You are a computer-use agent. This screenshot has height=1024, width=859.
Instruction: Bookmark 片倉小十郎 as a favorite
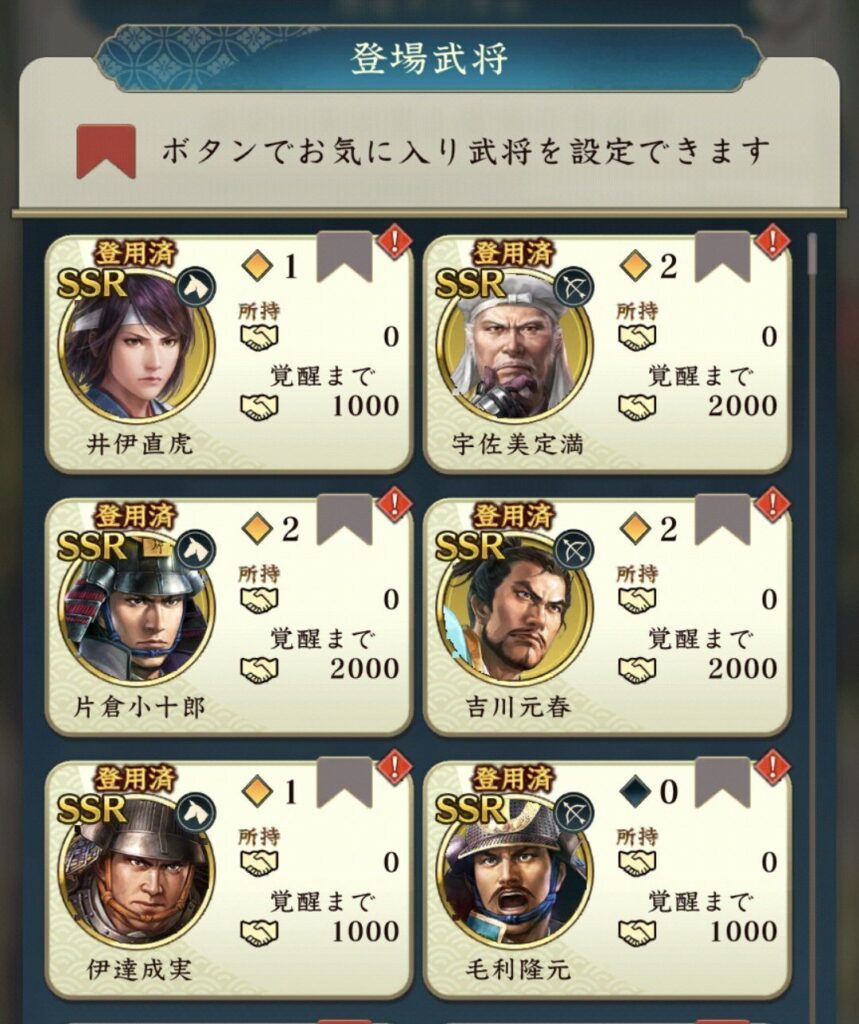[344, 518]
